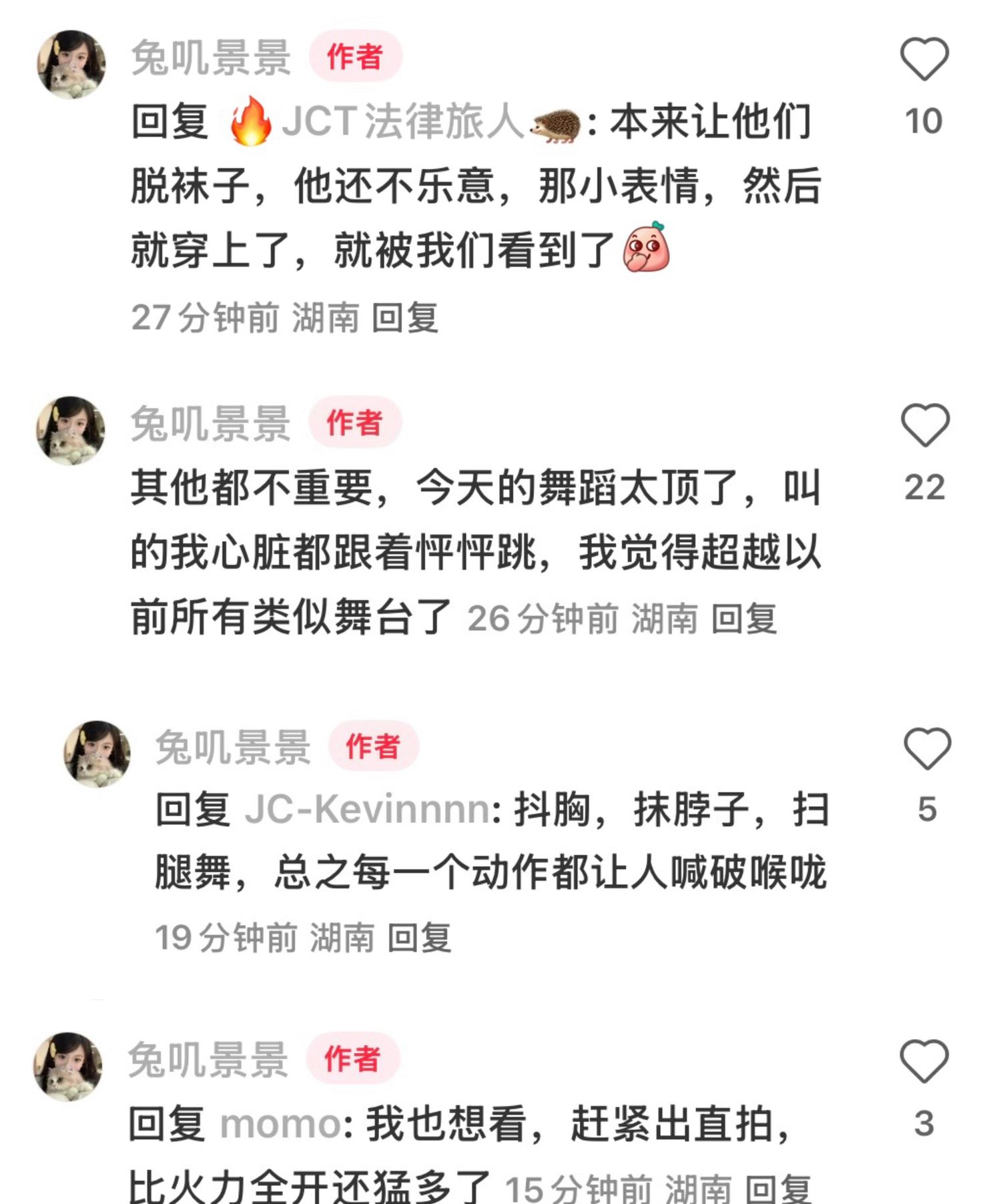Viewport: 1001px width, 1204px height.
Task: Like the comment about 脱袜子
Action: [924, 59]
